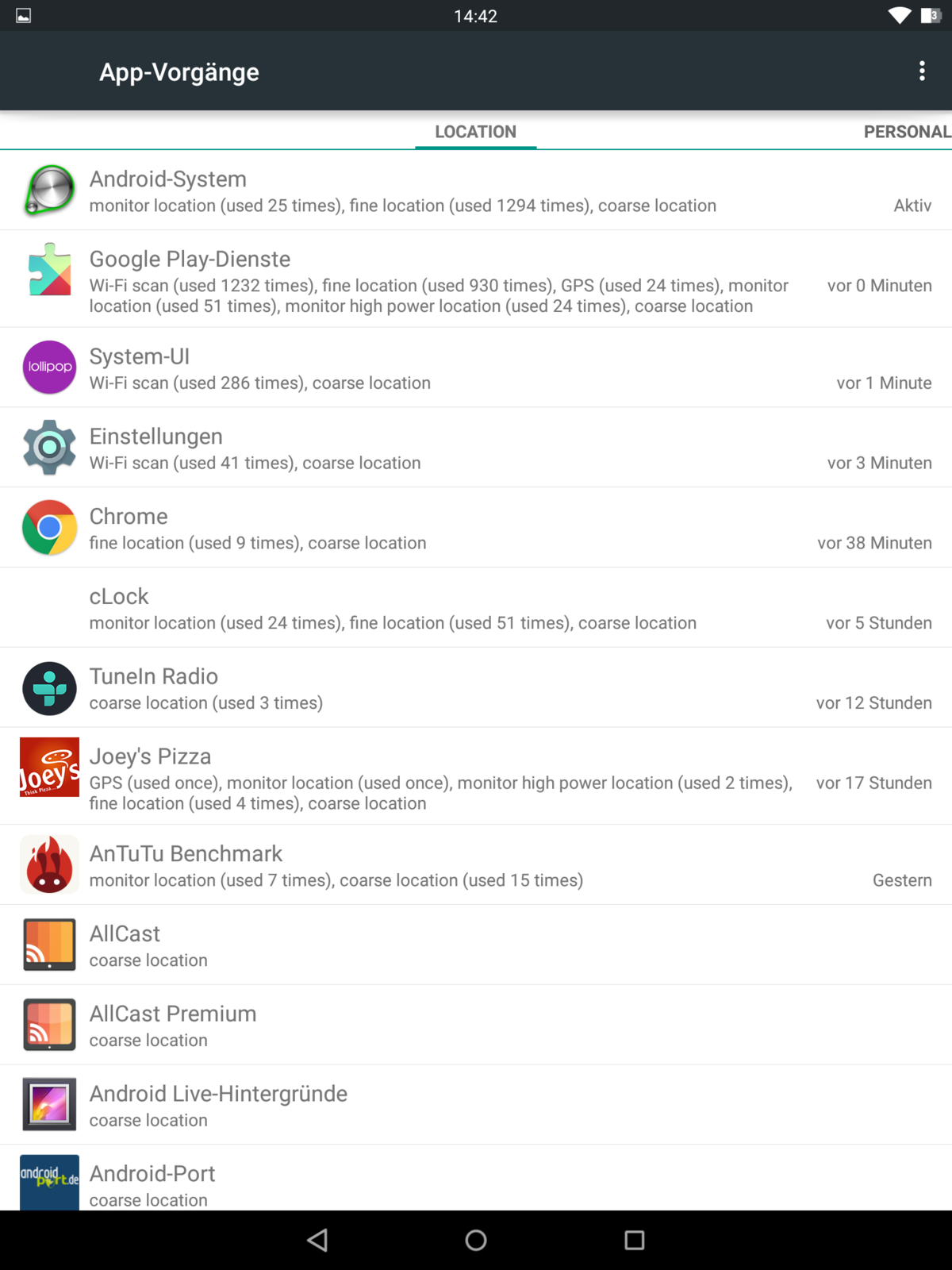View System-UI app operations
This screenshot has height=1270, width=952.
click(476, 368)
